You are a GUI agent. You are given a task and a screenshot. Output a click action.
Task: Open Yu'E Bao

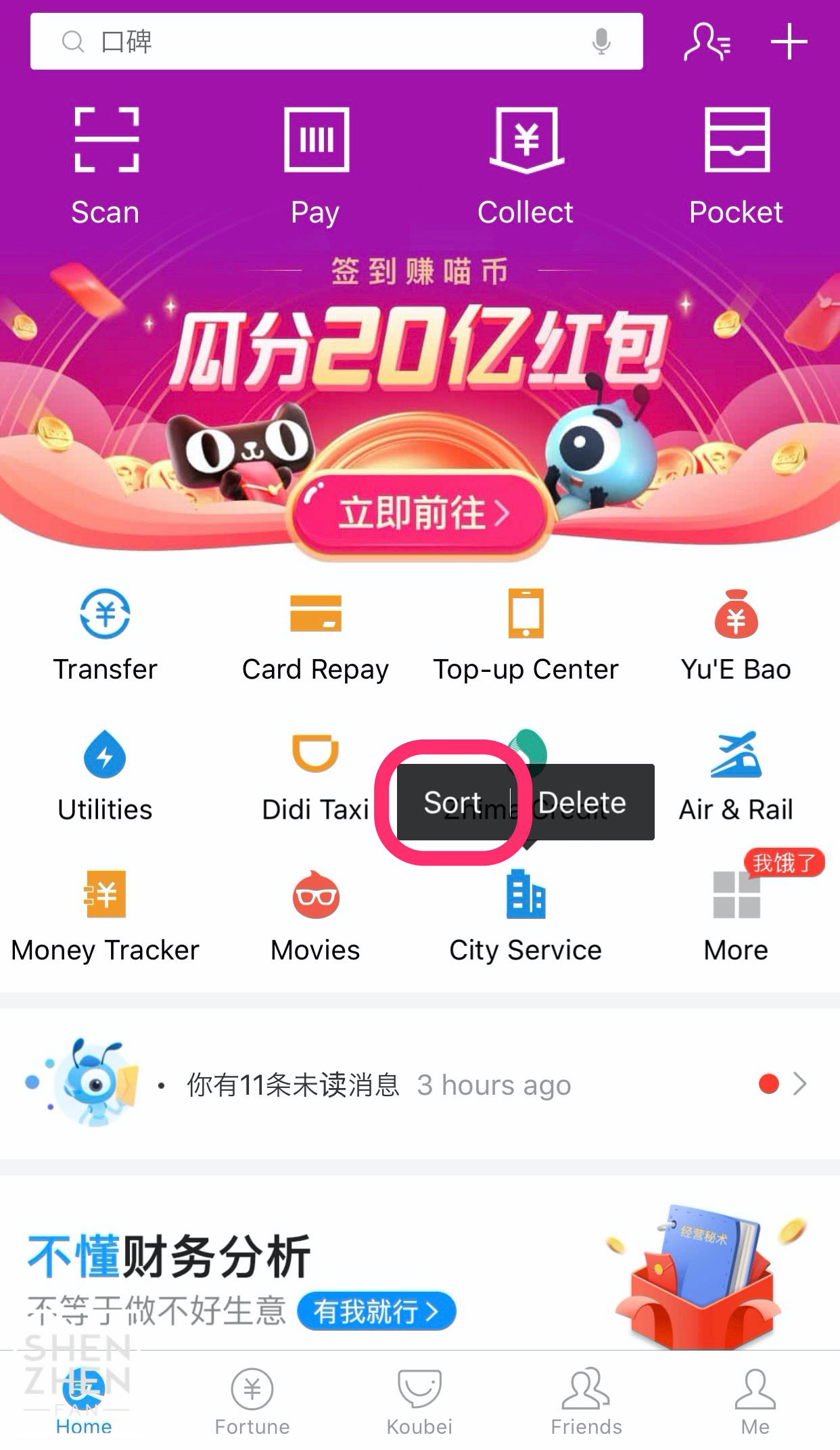[736, 635]
